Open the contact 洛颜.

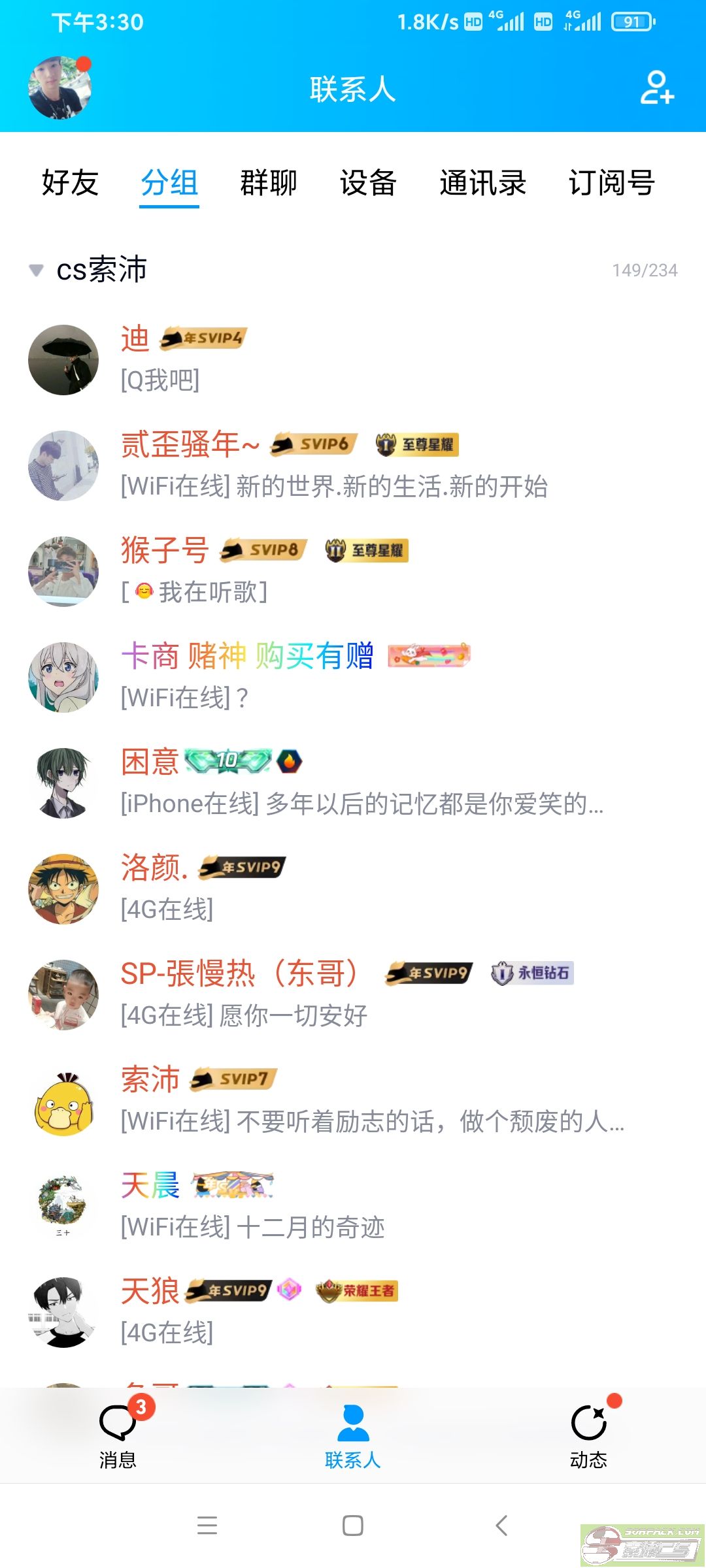(353, 889)
